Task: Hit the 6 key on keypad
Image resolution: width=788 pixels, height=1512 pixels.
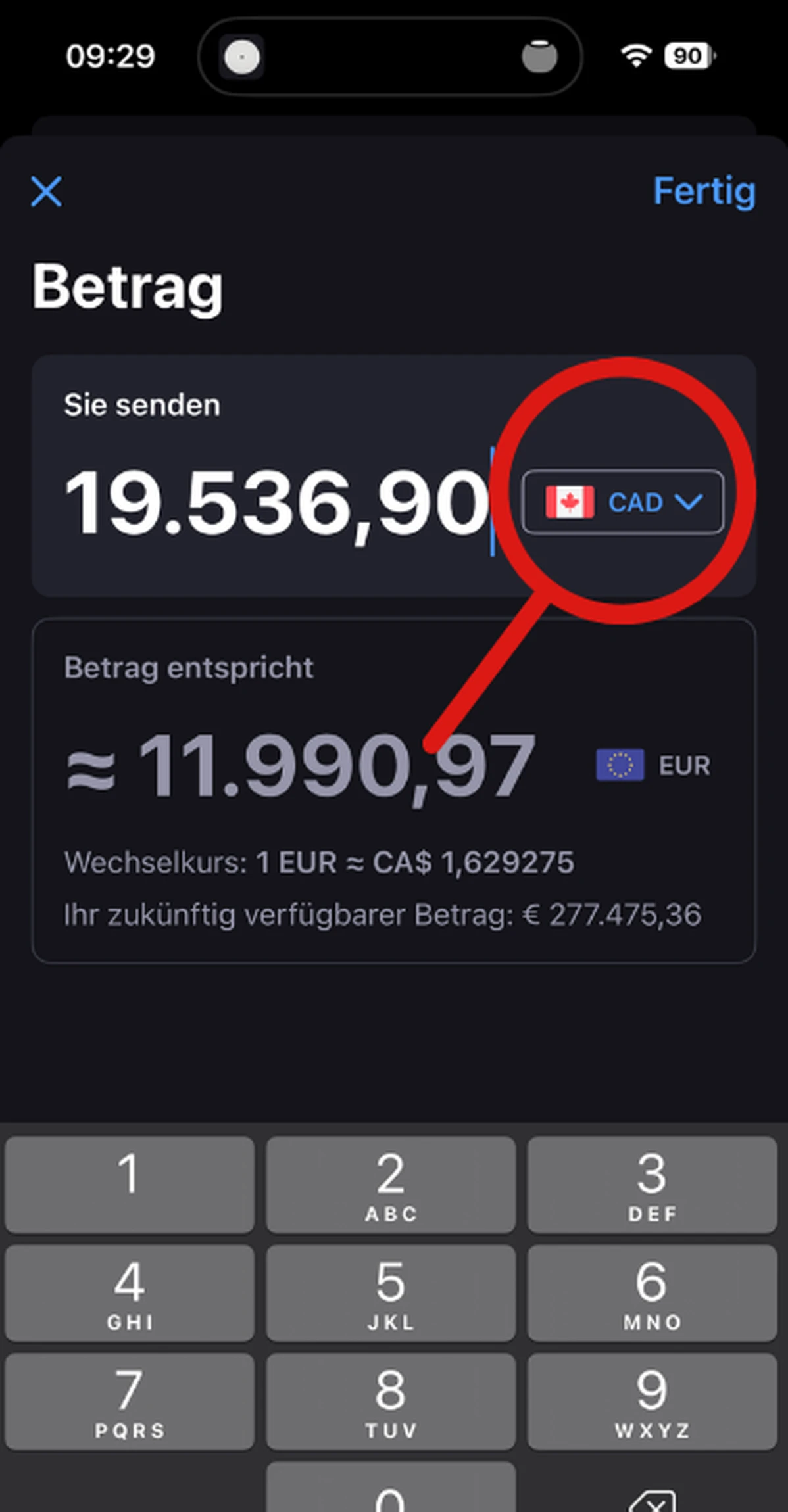Action: (x=652, y=1292)
